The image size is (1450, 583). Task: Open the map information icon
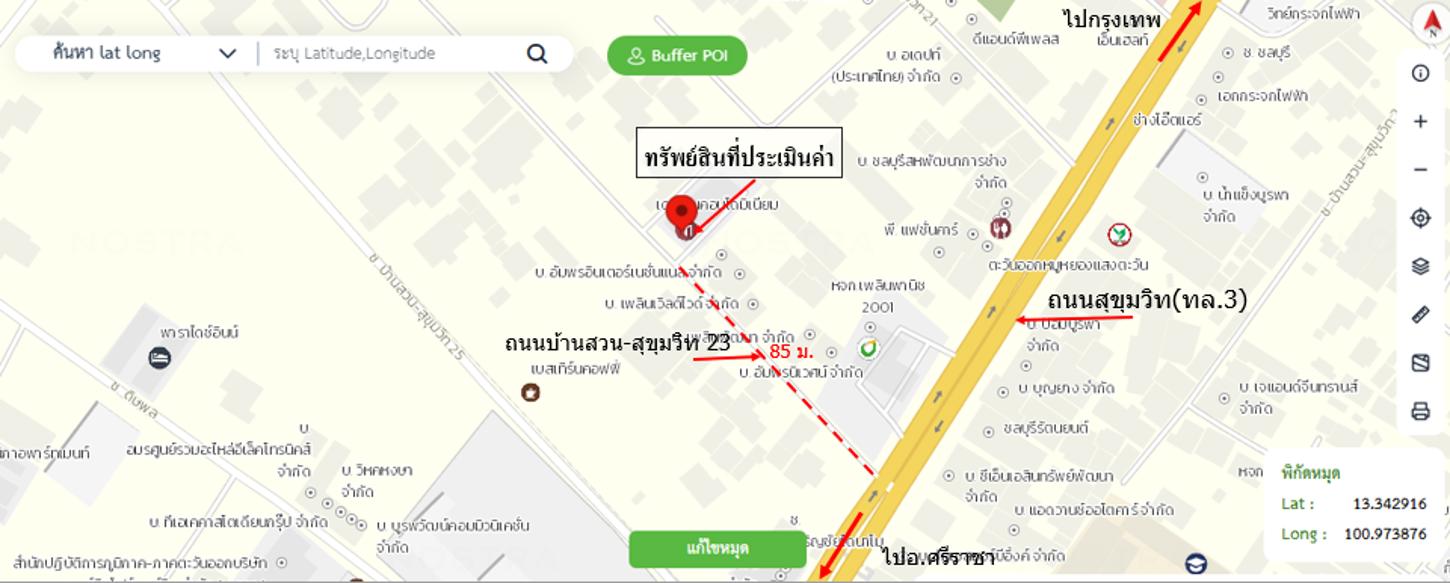point(1420,73)
